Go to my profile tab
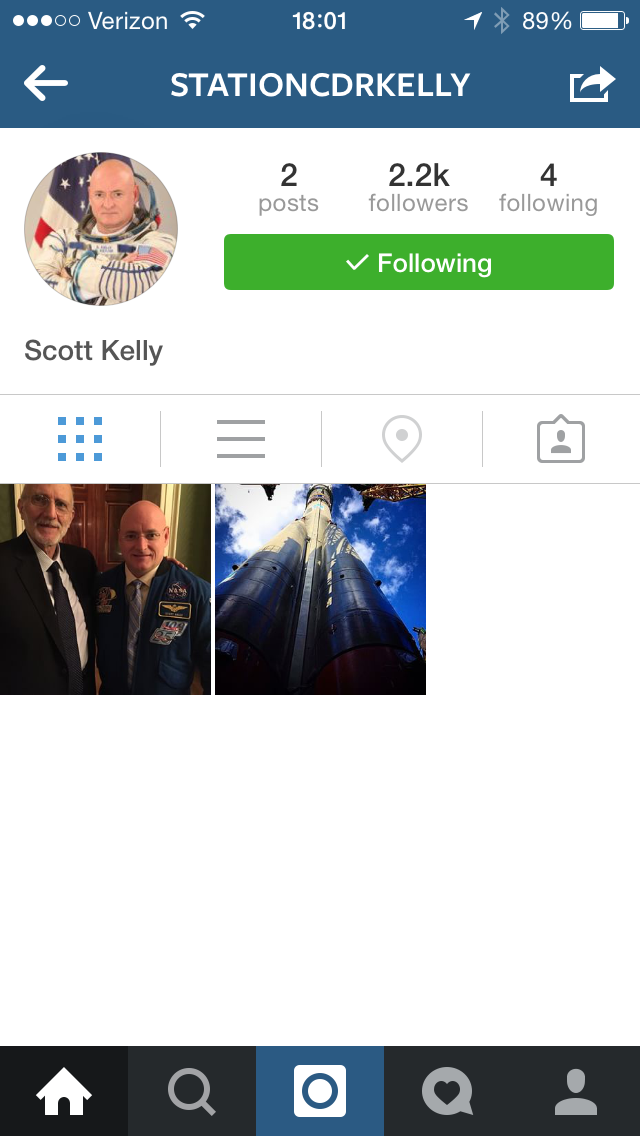 tap(575, 1091)
